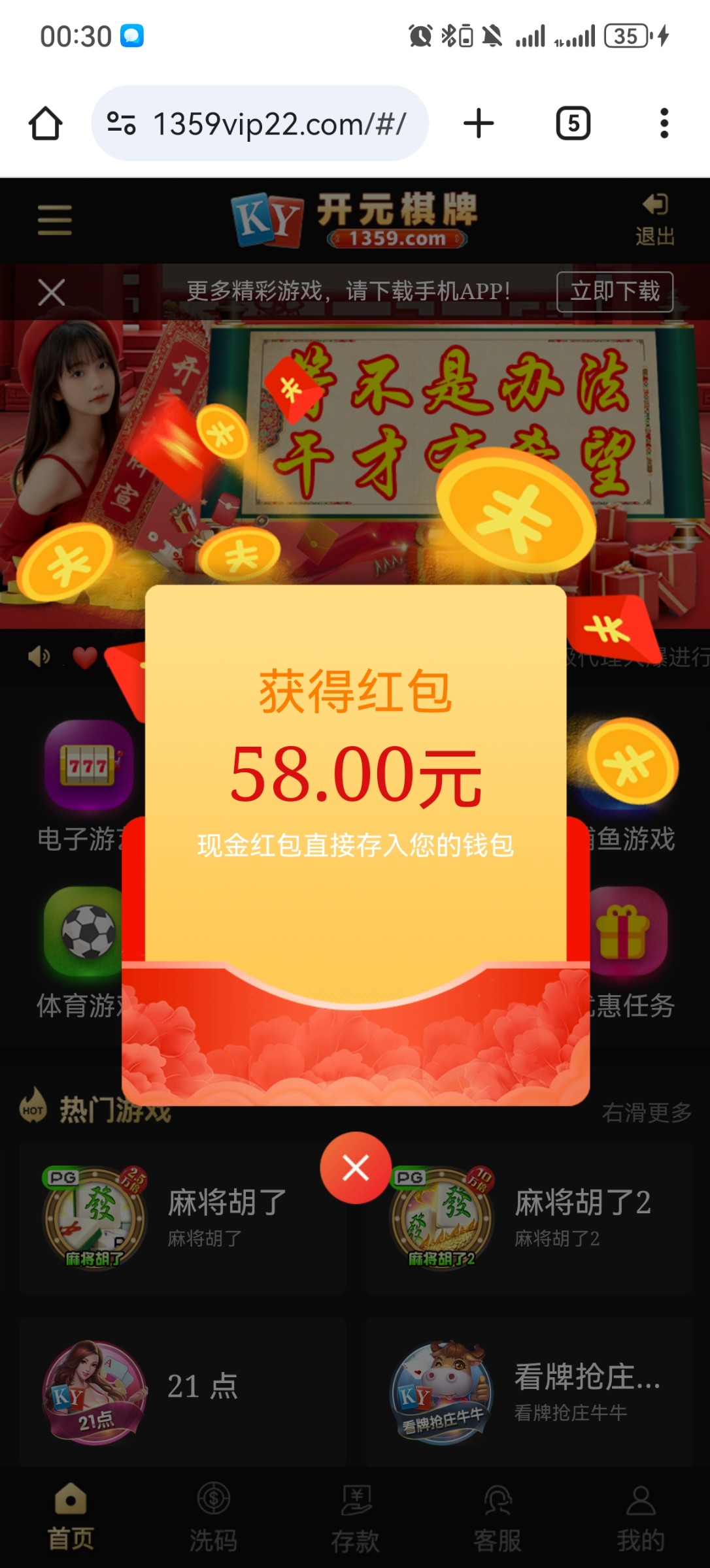Tap 立即下载 to download the app

(x=614, y=291)
